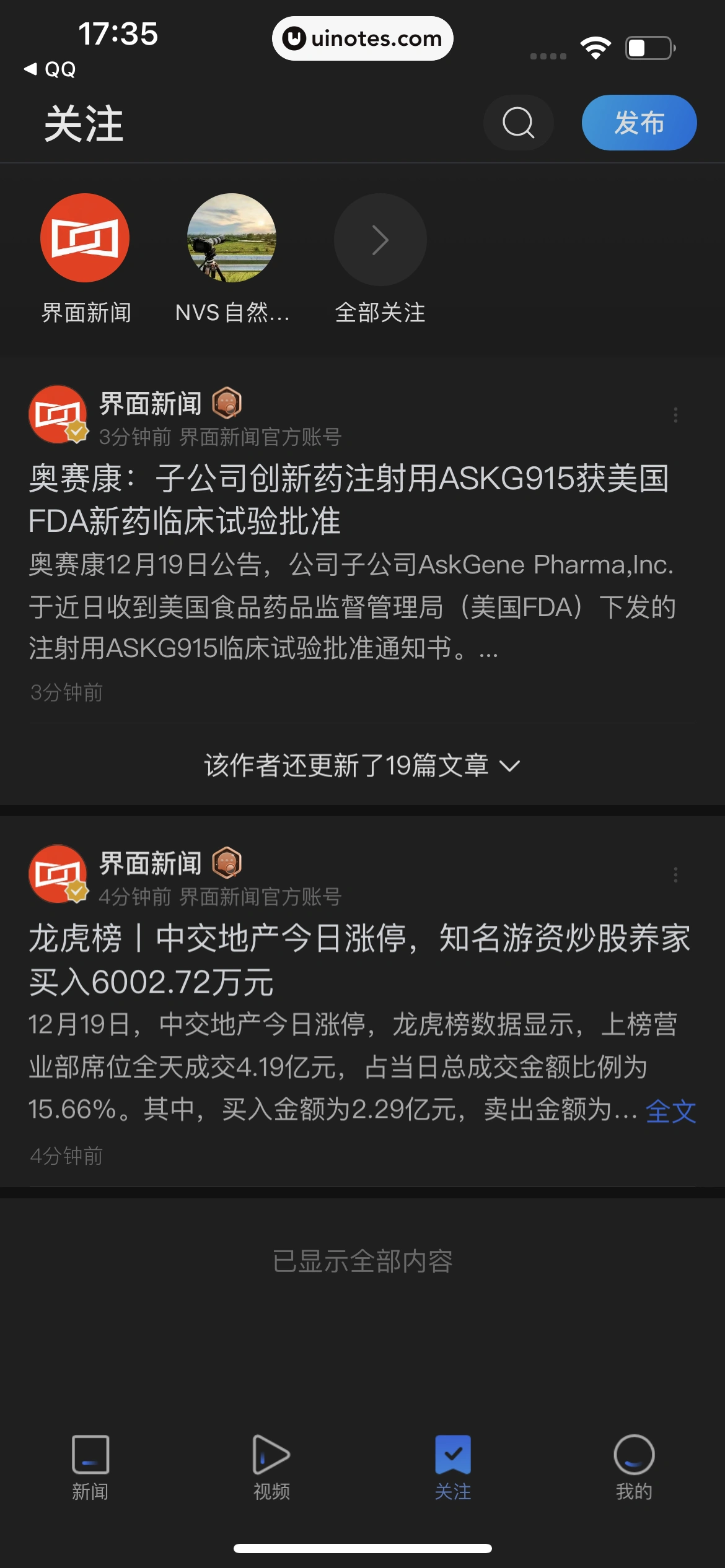Open the 奥赛康 ASKG915 article
This screenshot has height=1568, width=725.
(349, 499)
